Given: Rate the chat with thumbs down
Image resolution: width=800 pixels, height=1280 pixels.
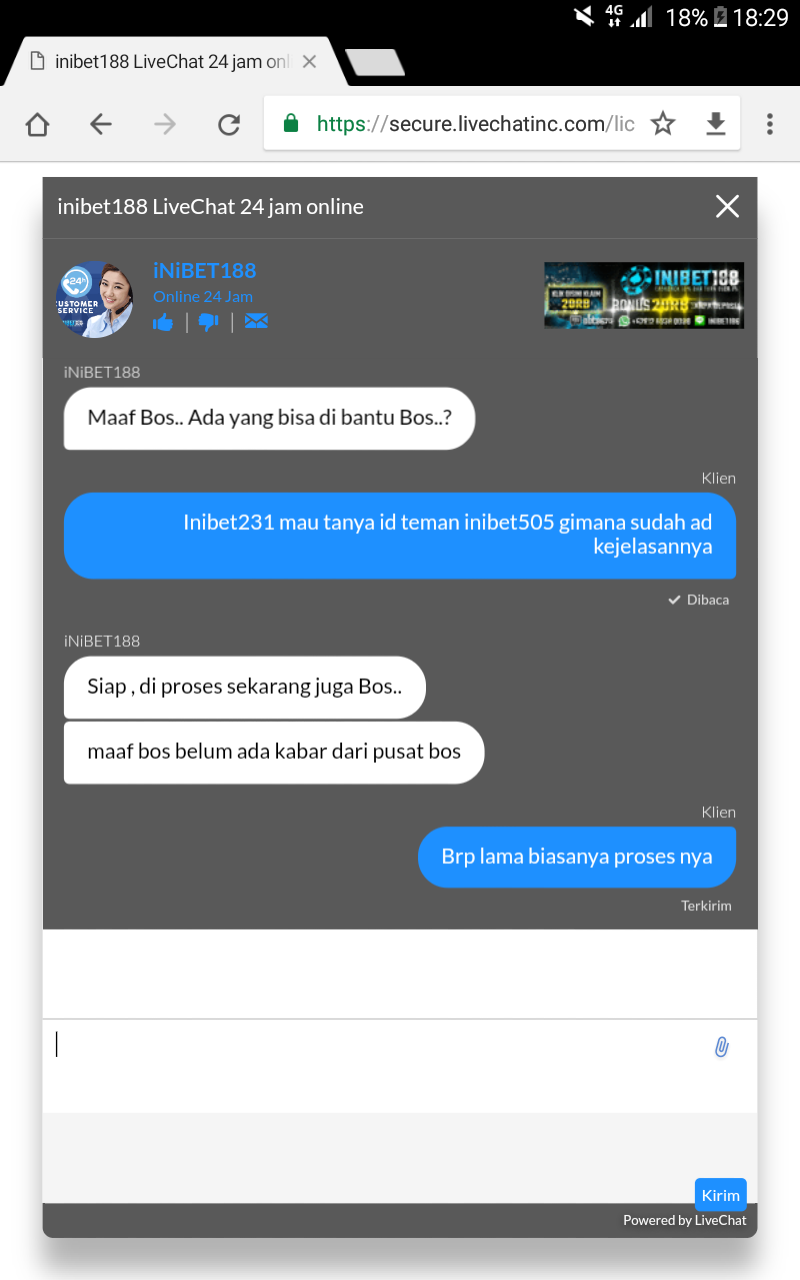Looking at the screenshot, I should pyautogui.click(x=209, y=322).
